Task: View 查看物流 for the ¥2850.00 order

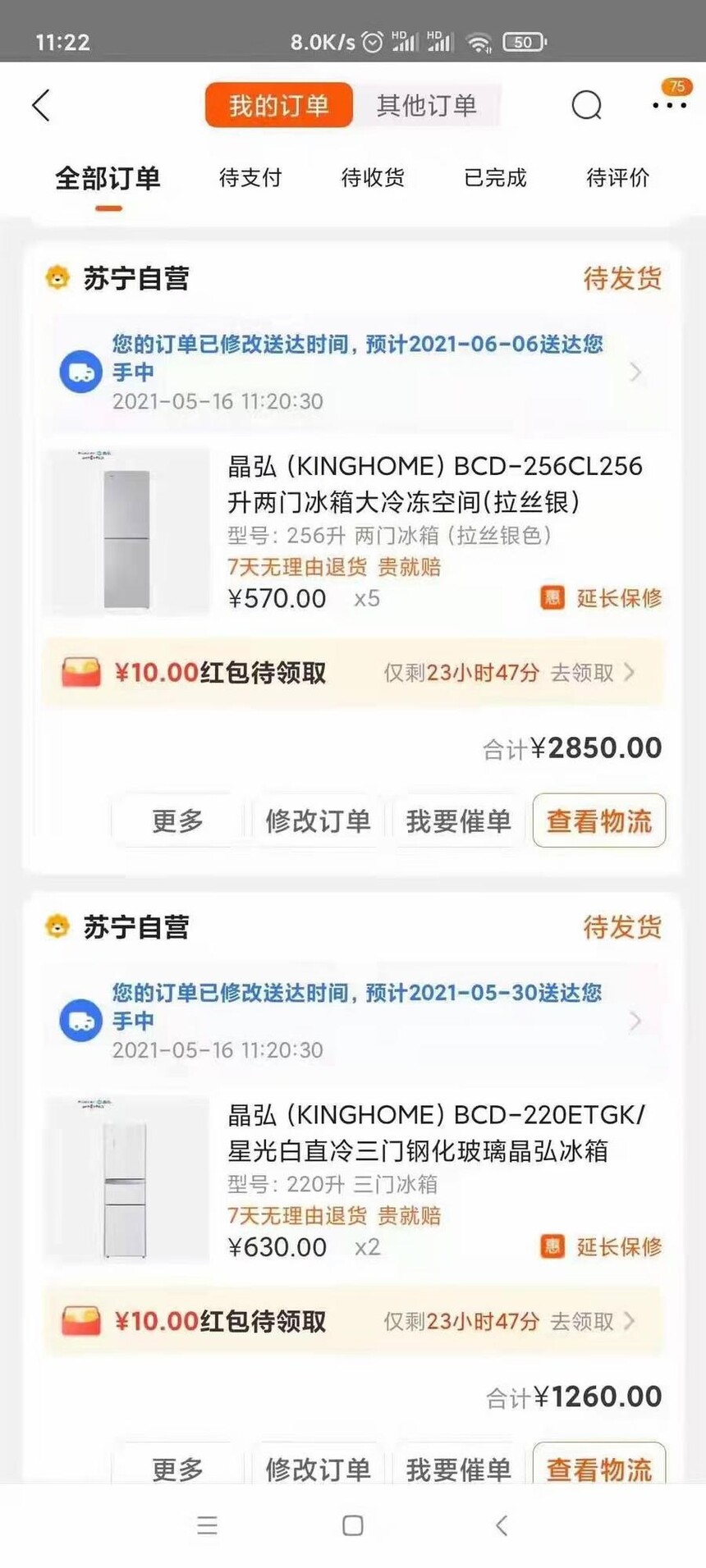Action: point(598,821)
